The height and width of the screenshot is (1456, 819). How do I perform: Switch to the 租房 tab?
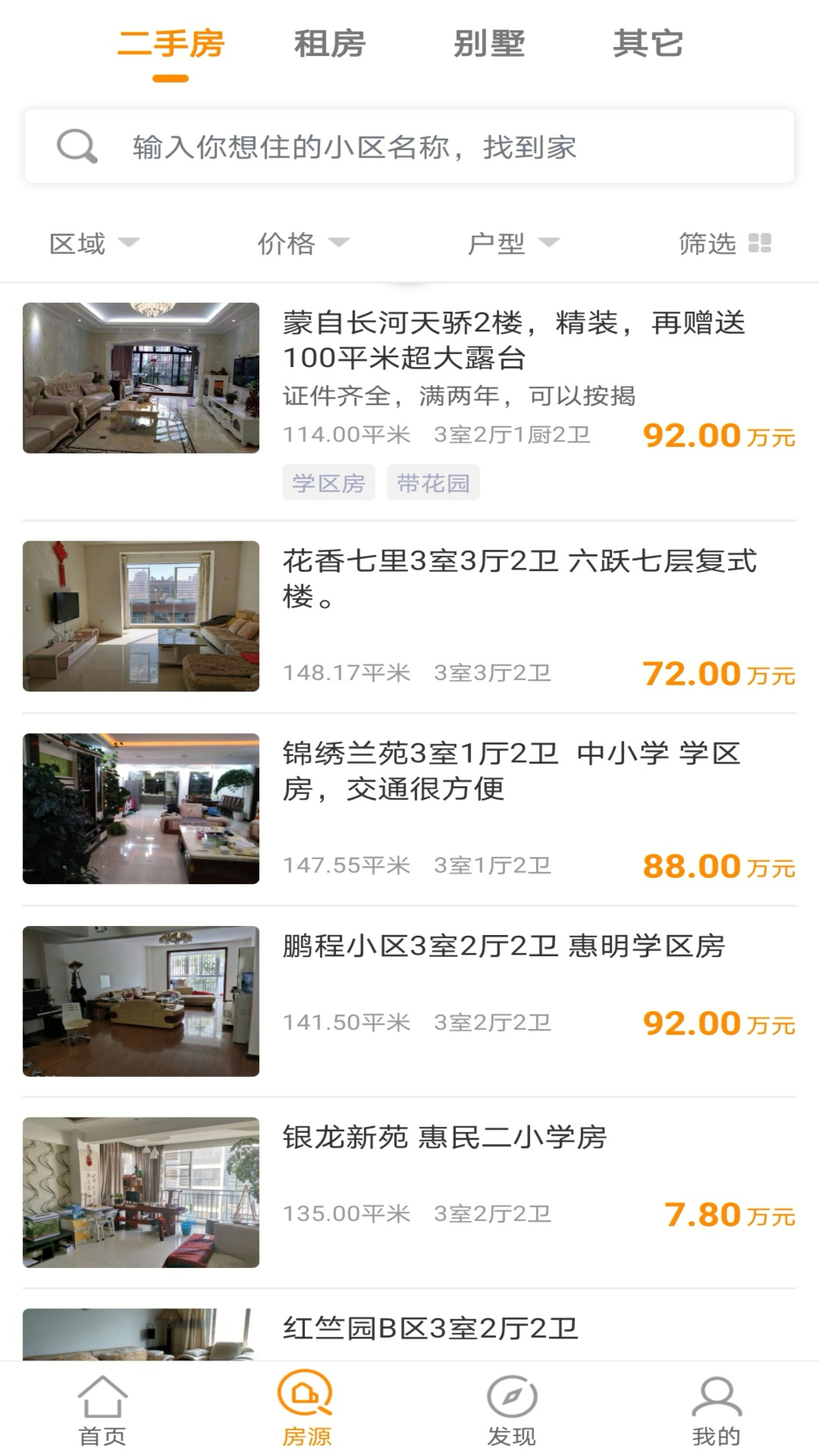pos(329,44)
